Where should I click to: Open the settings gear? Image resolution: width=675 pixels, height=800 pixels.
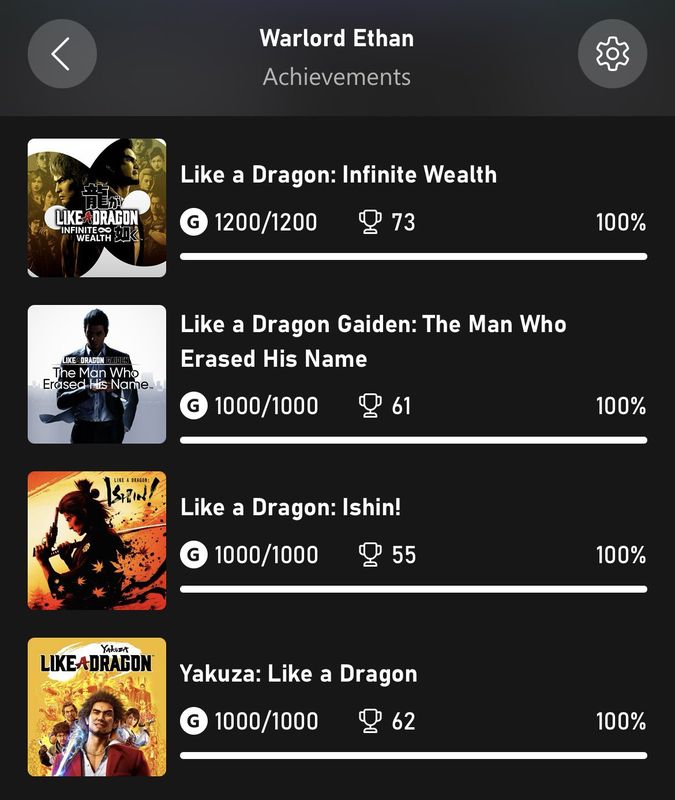coord(612,54)
